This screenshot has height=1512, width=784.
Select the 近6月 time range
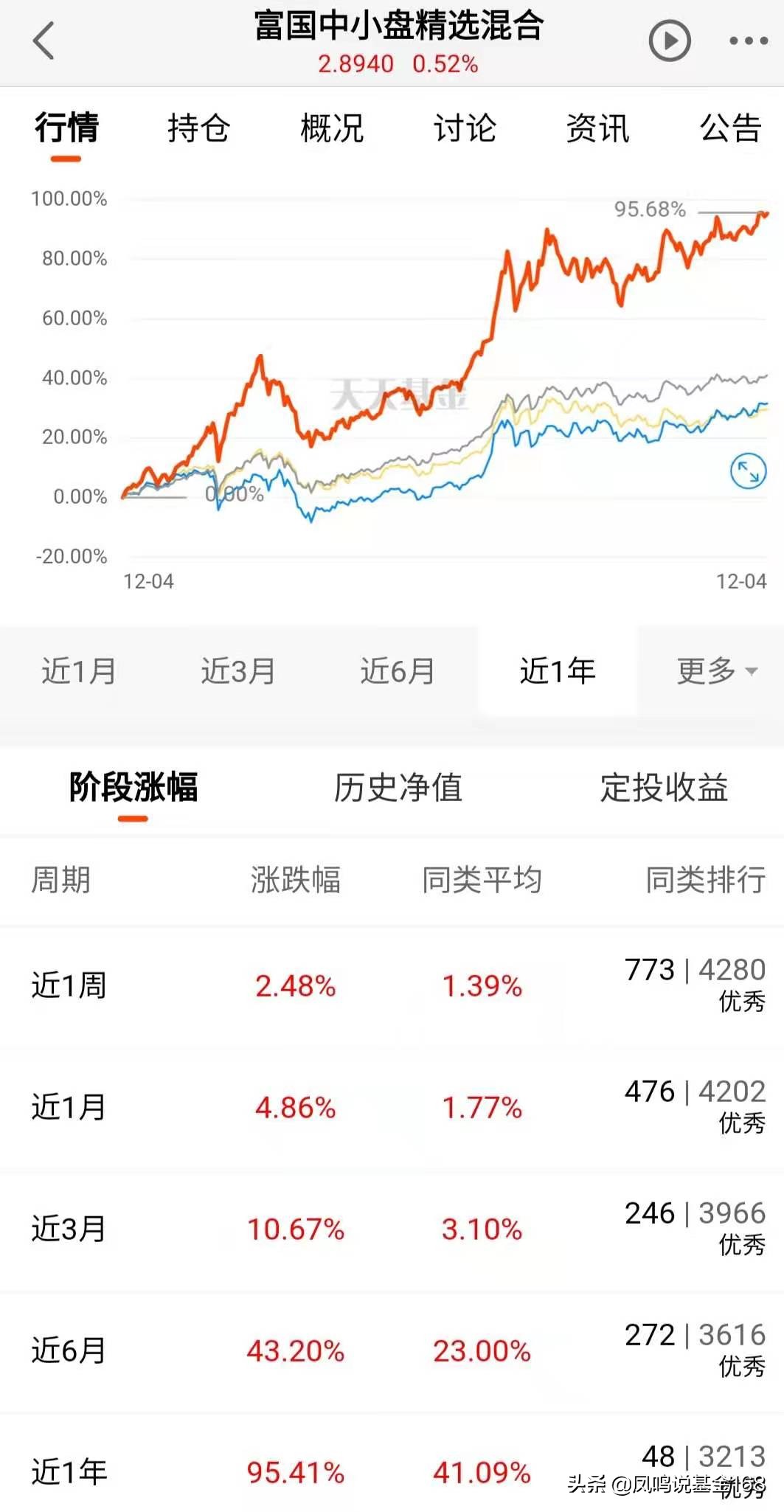click(396, 671)
